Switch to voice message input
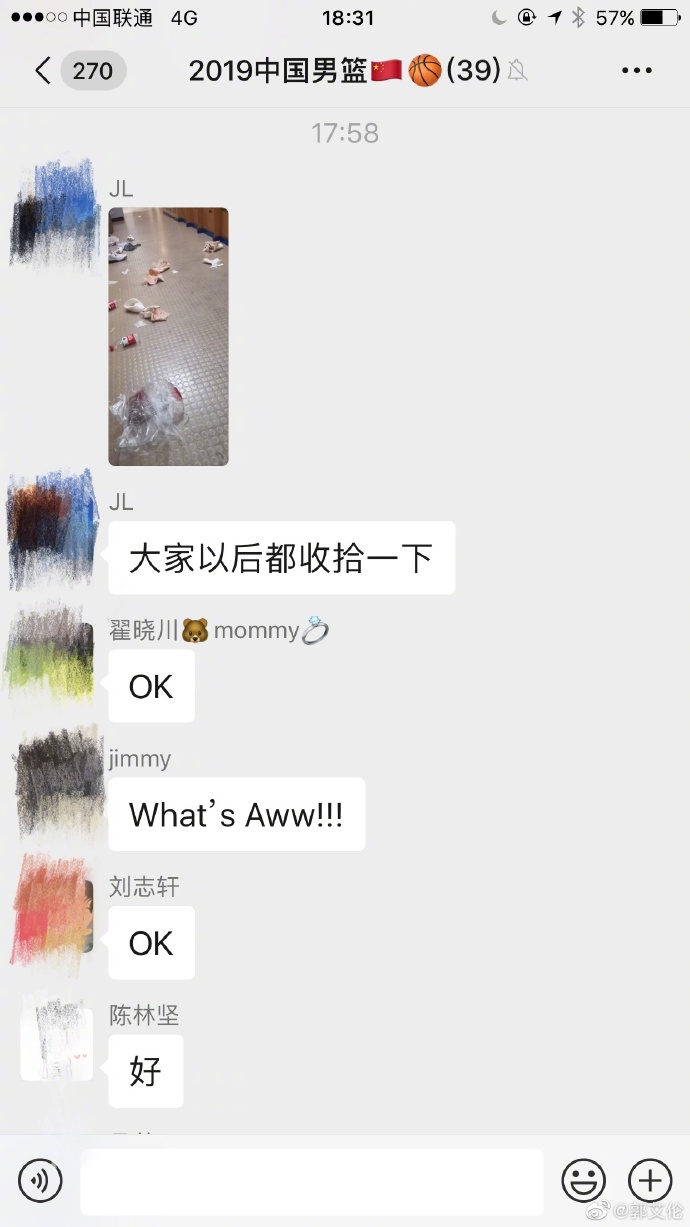Viewport: 690px width, 1227px height. pyautogui.click(x=40, y=1181)
